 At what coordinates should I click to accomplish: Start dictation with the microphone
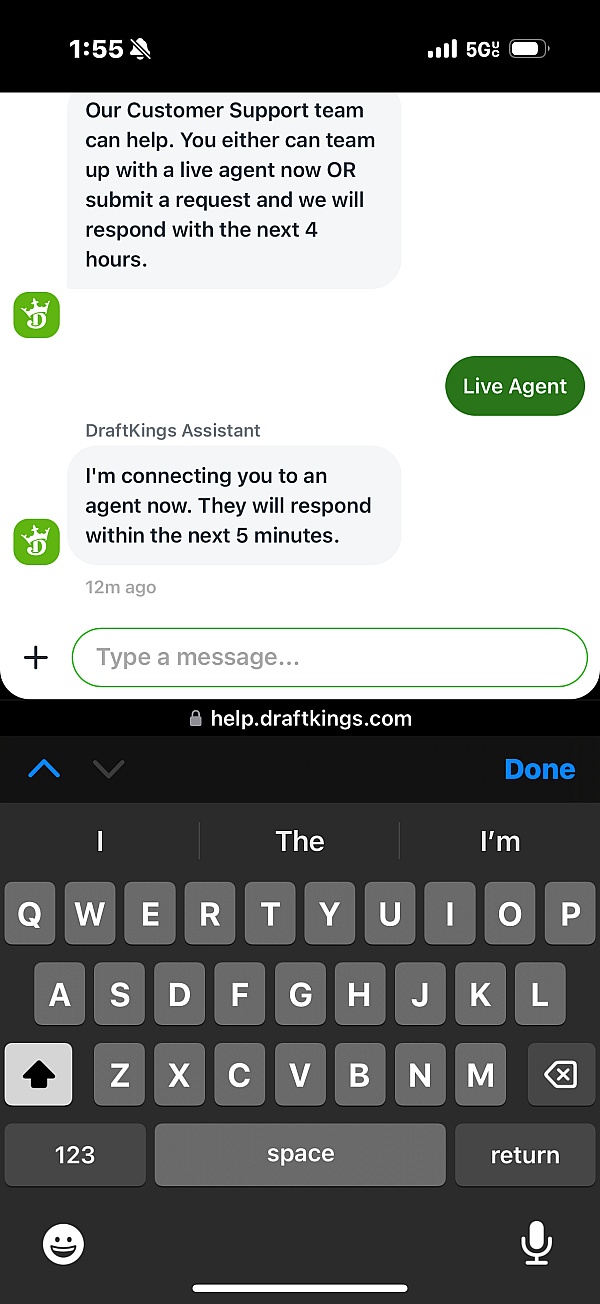(537, 1243)
